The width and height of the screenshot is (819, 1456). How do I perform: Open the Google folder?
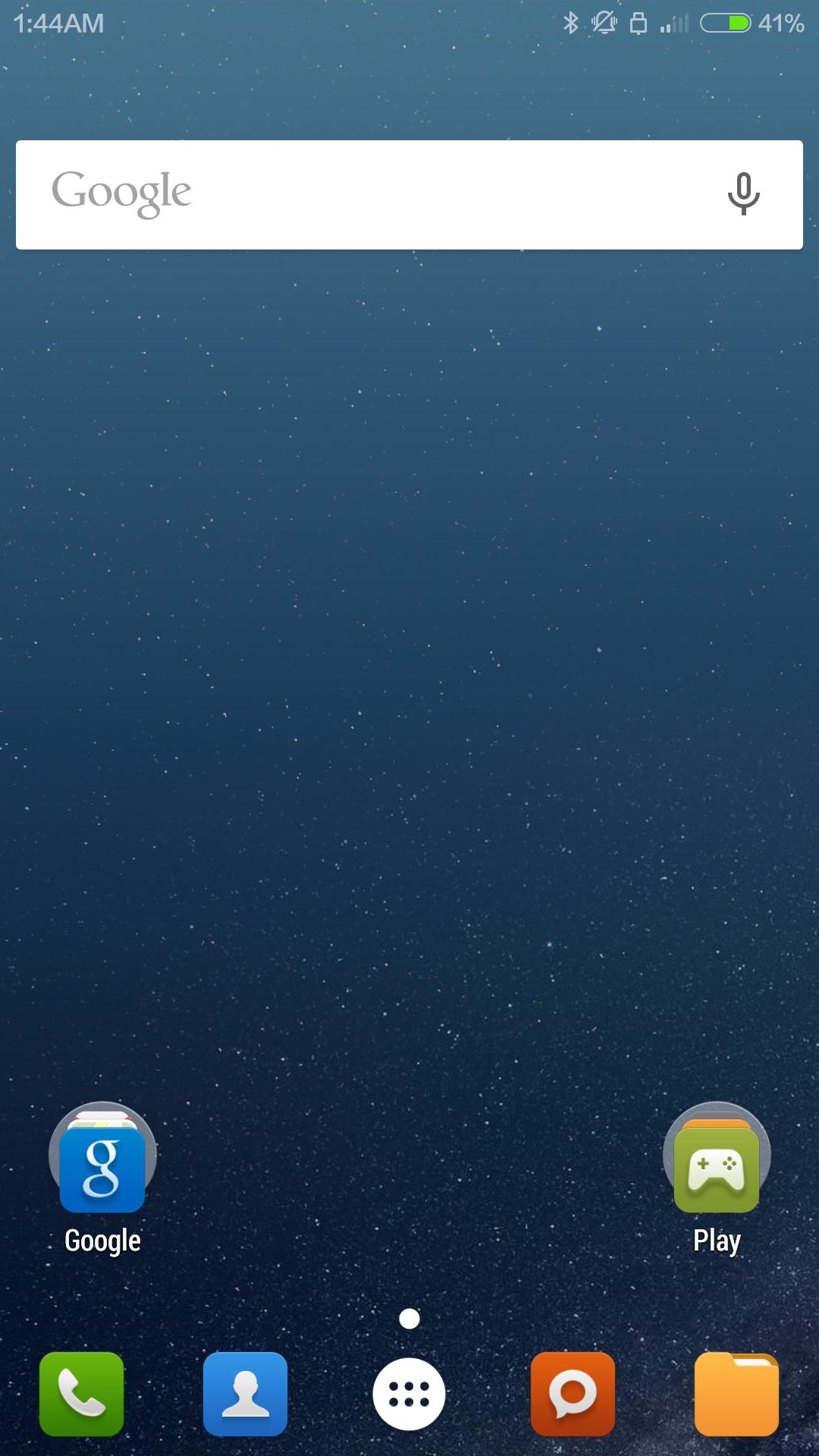tap(102, 1160)
